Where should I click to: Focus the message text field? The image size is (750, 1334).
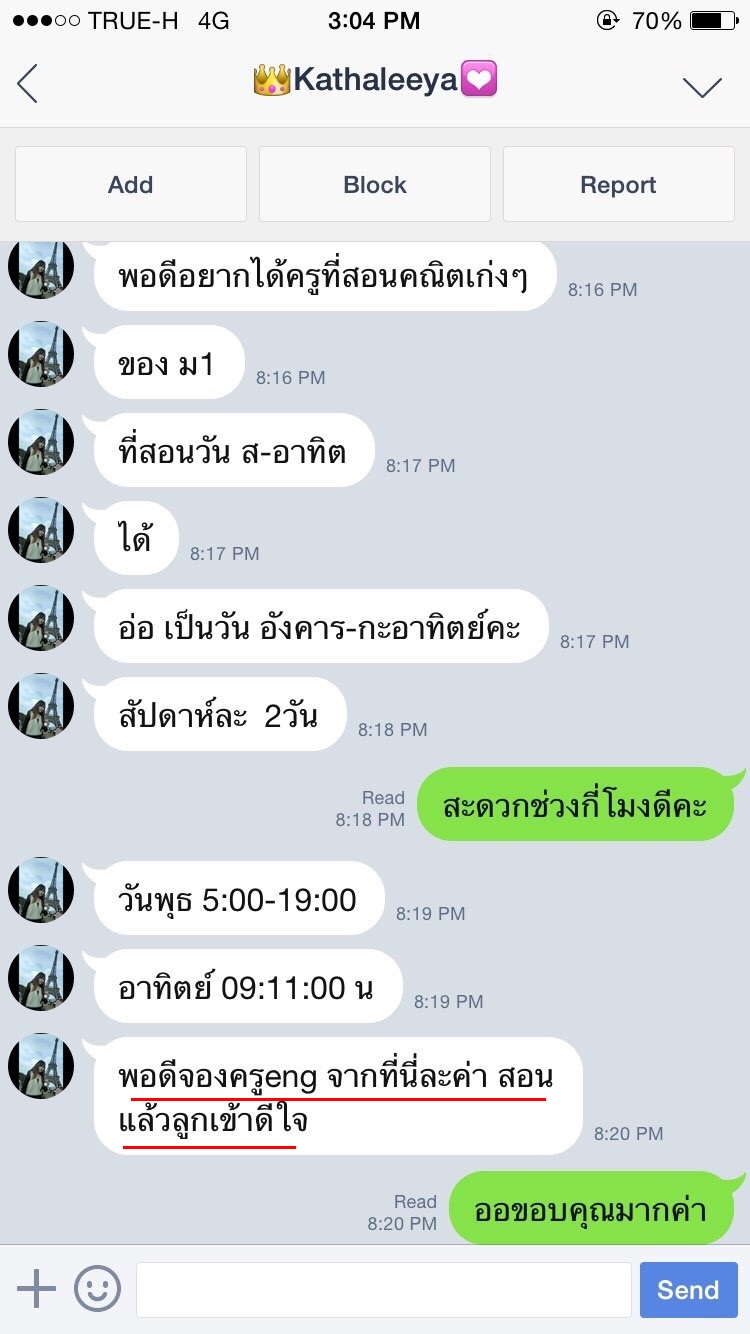[x=383, y=1289]
